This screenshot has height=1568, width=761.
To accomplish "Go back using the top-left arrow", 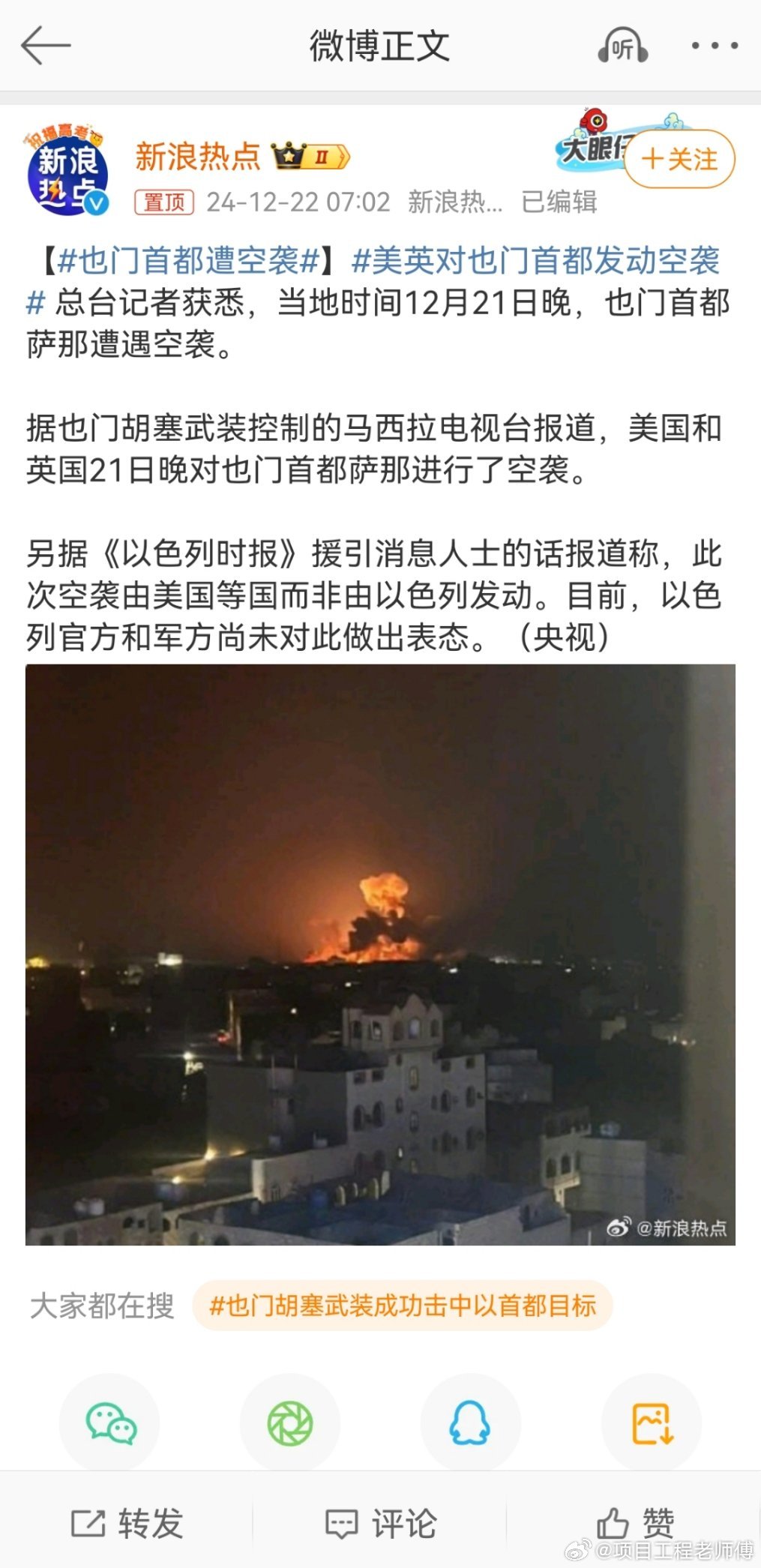I will click(x=46, y=46).
